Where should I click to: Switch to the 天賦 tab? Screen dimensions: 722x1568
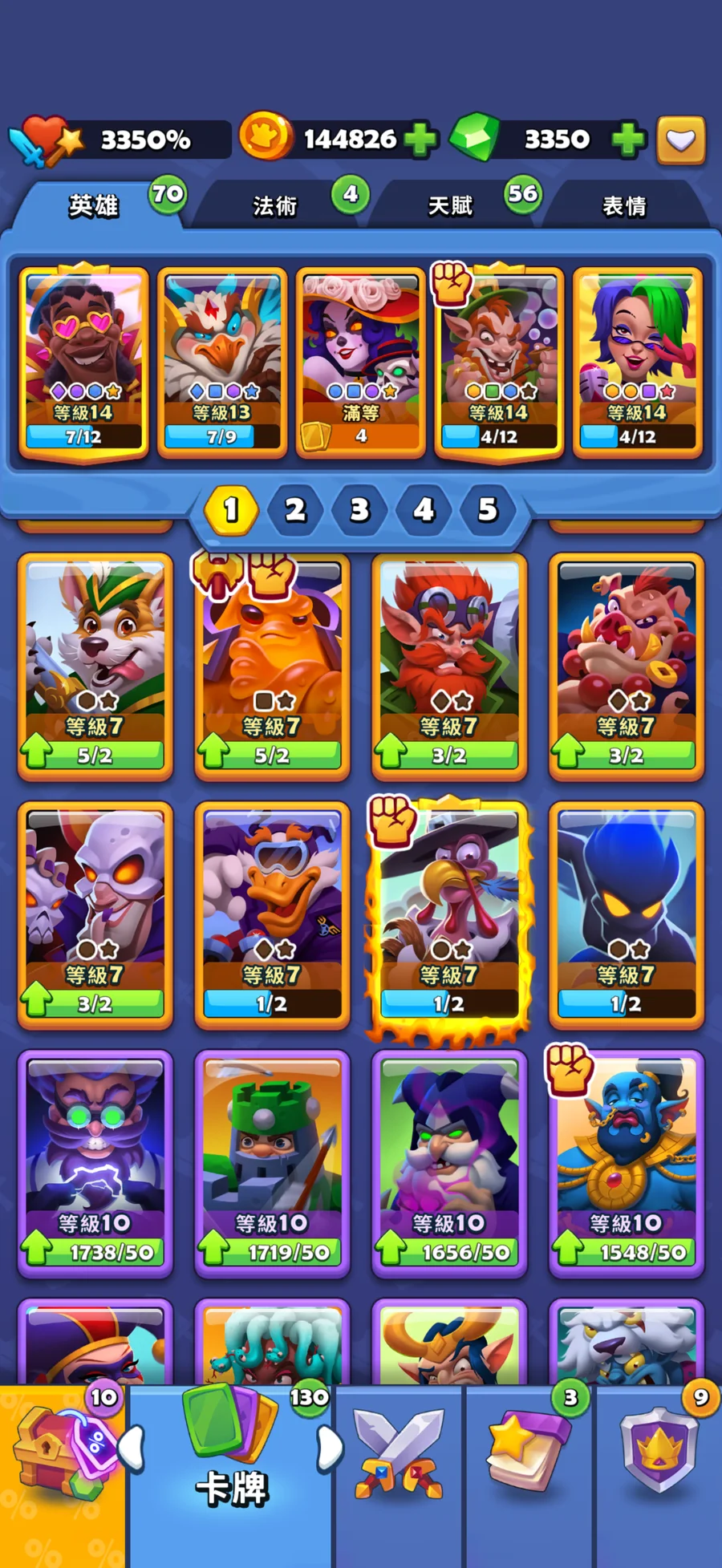[x=450, y=206]
